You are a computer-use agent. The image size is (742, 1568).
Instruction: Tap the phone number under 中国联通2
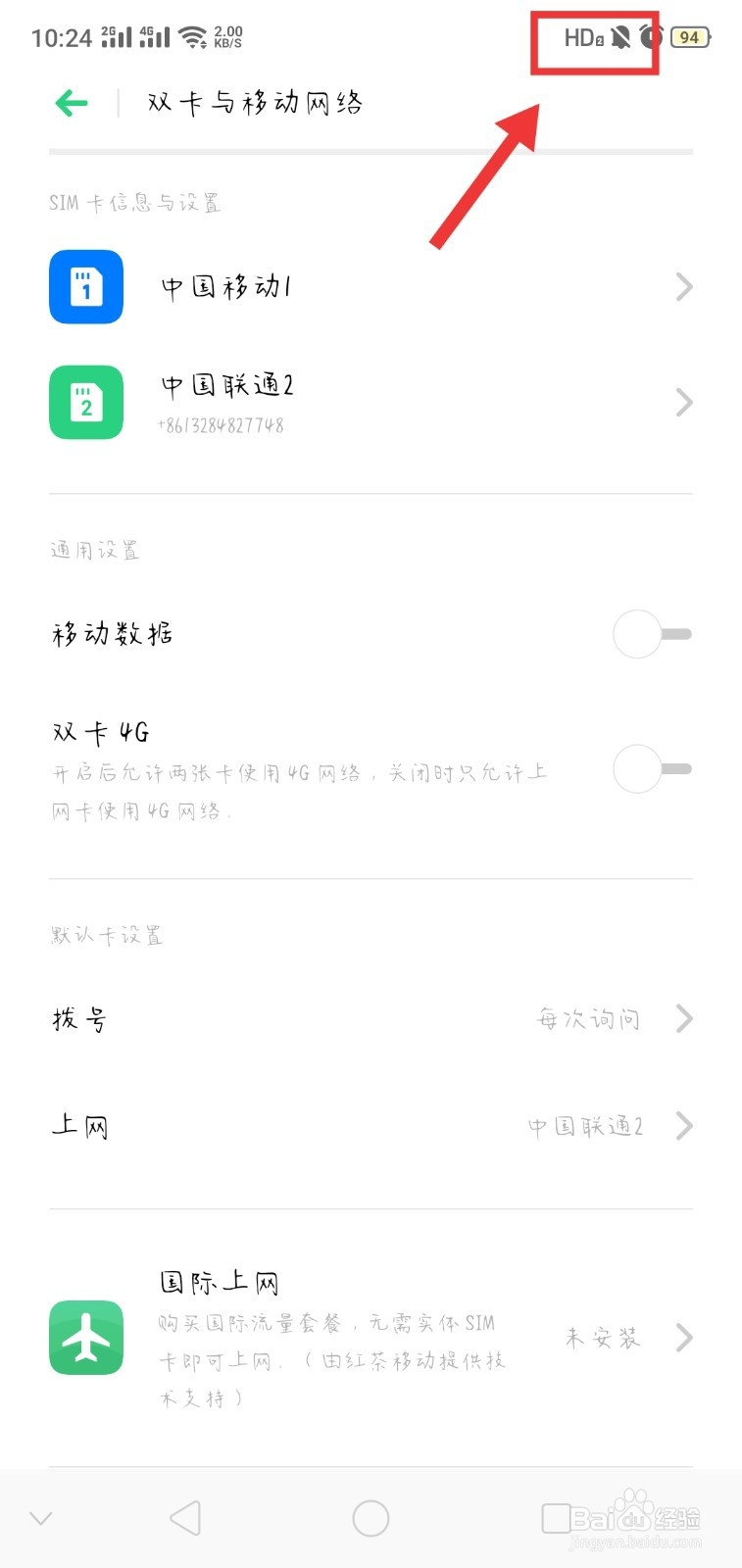[220, 425]
